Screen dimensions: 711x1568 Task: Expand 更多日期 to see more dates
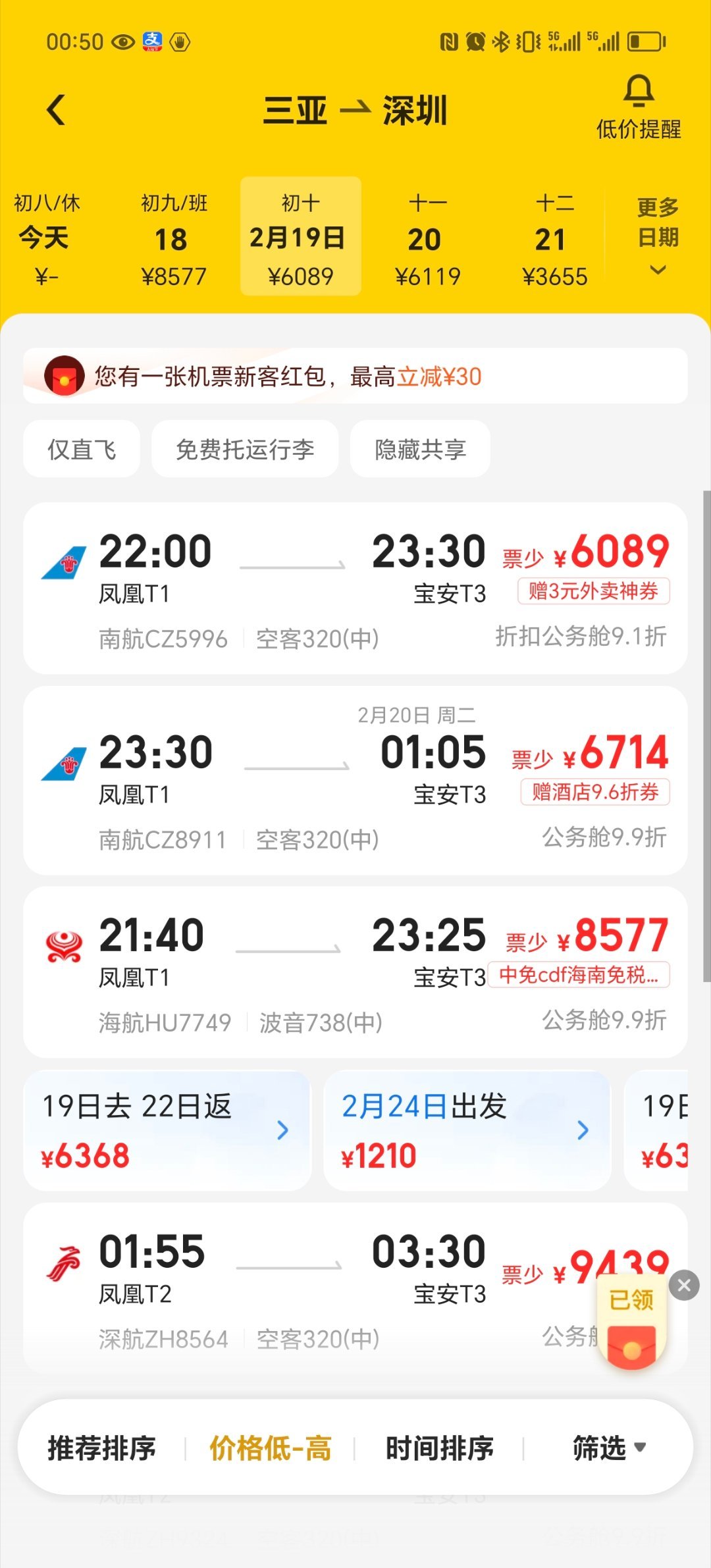coord(658,236)
